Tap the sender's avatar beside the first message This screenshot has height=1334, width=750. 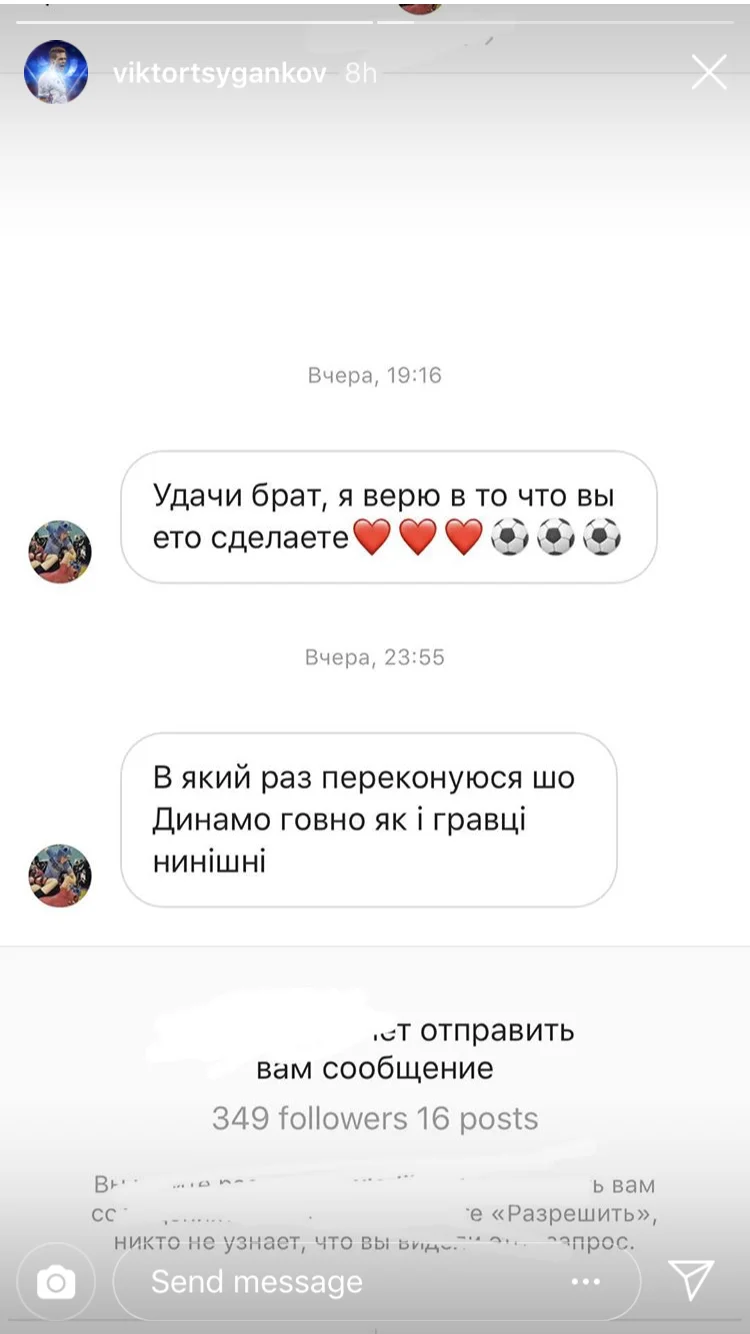click(59, 551)
